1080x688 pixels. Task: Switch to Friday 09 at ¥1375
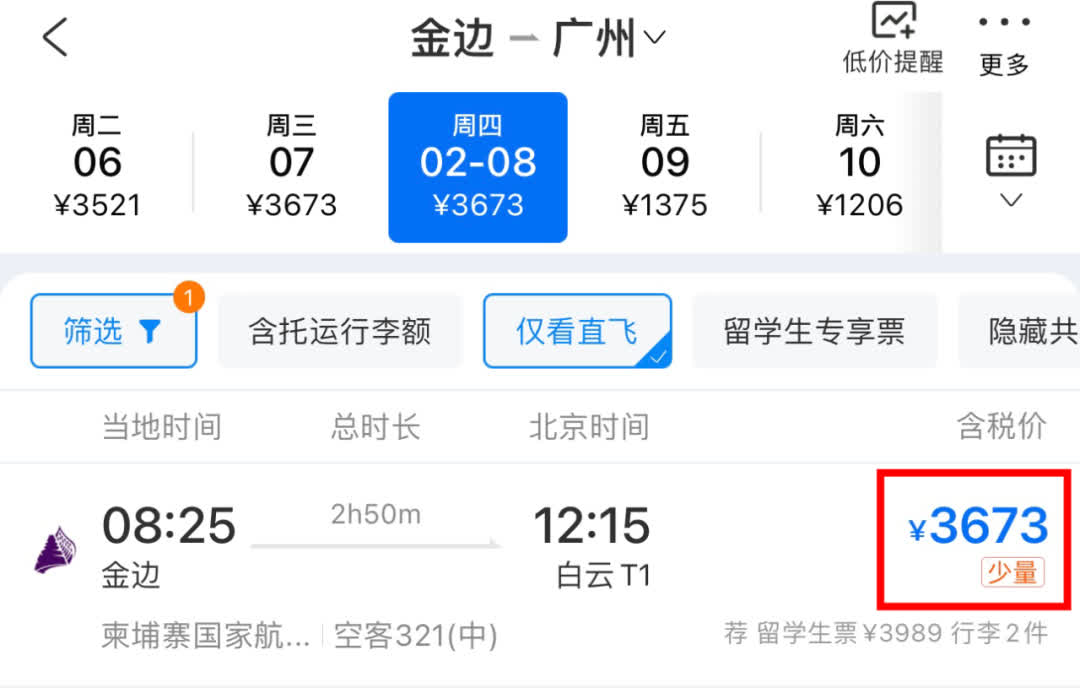[x=665, y=166]
